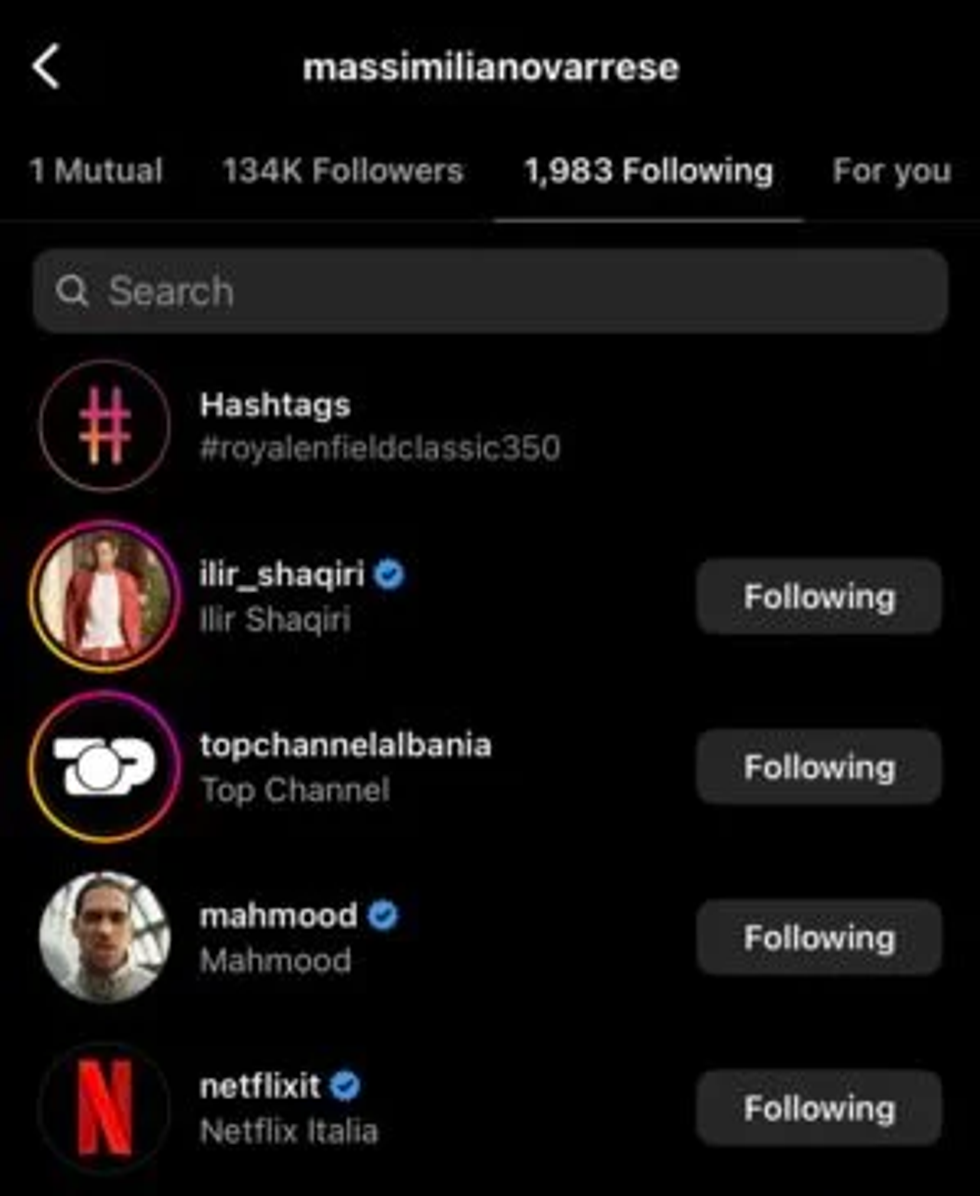Viewport: 980px width, 1196px height.
Task: View the mahmood profile
Action: pyautogui.click(x=278, y=916)
